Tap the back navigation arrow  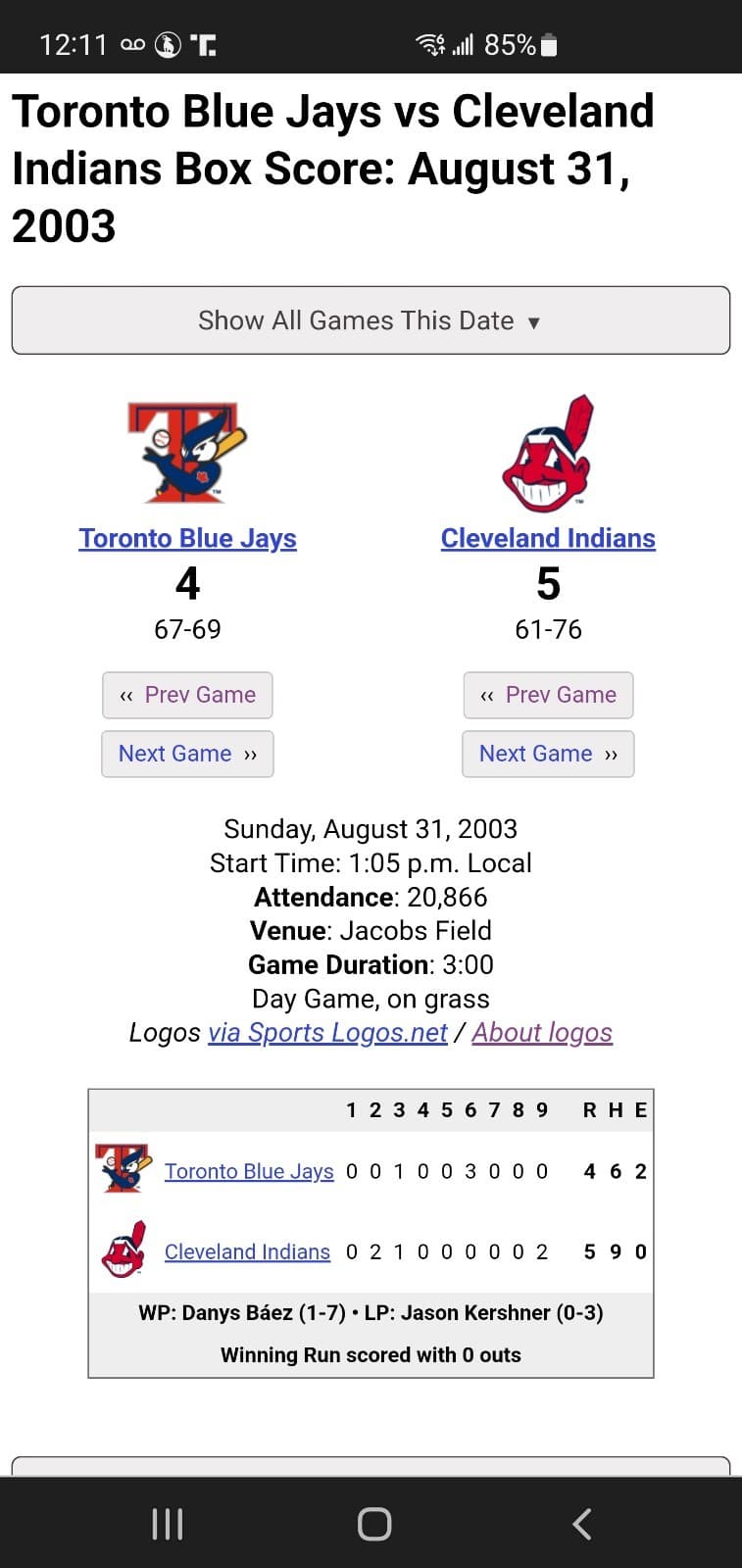pos(581,1523)
